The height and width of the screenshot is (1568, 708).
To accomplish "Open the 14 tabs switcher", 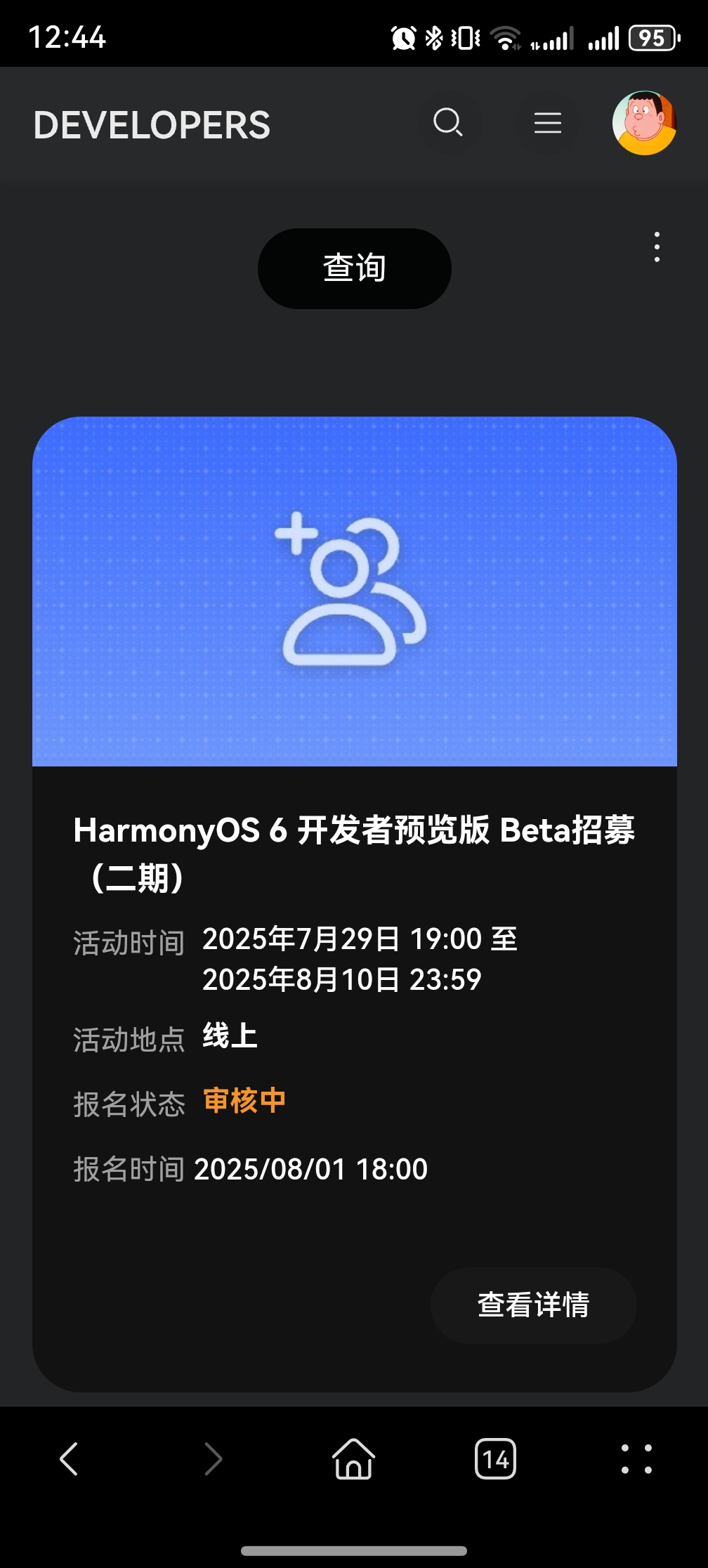I will (x=495, y=1459).
